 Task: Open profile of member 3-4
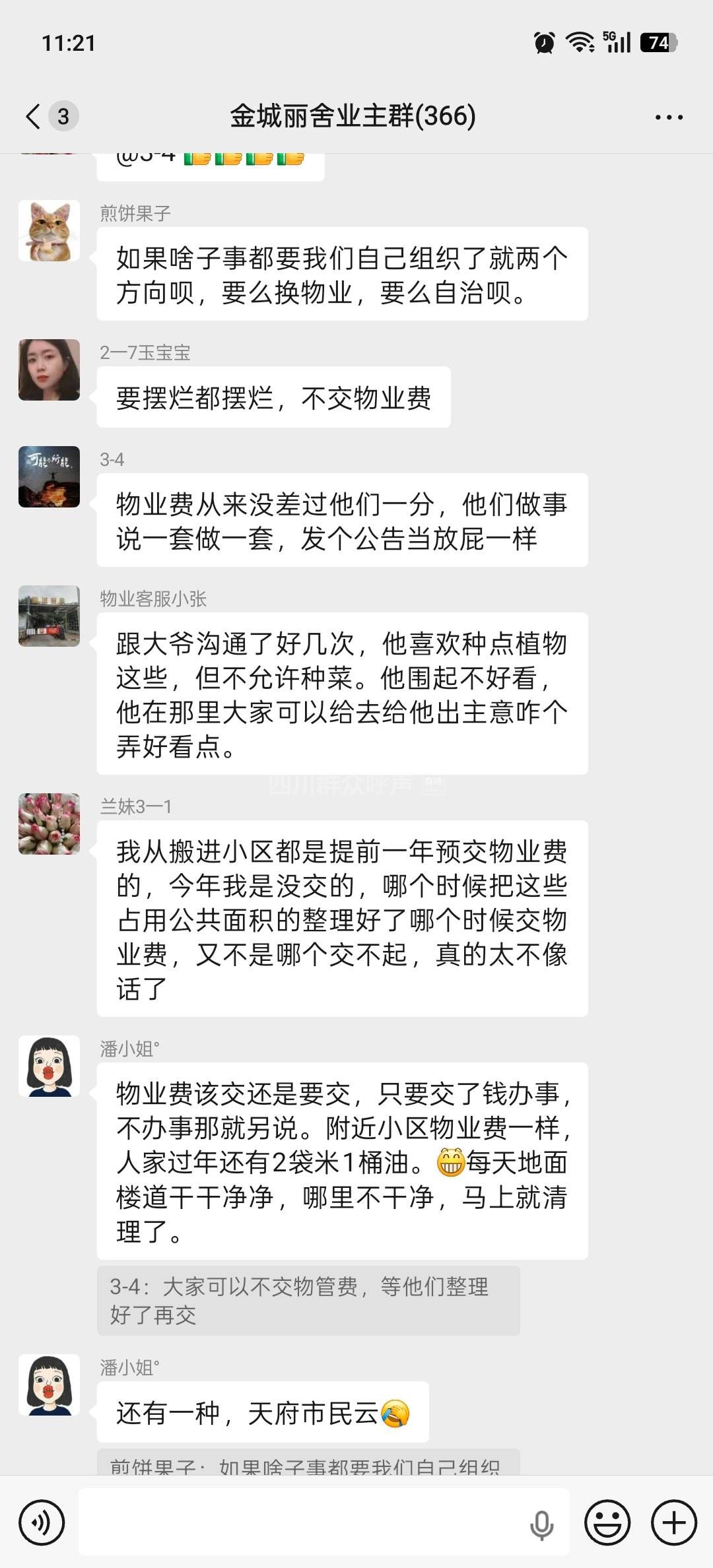(50, 477)
